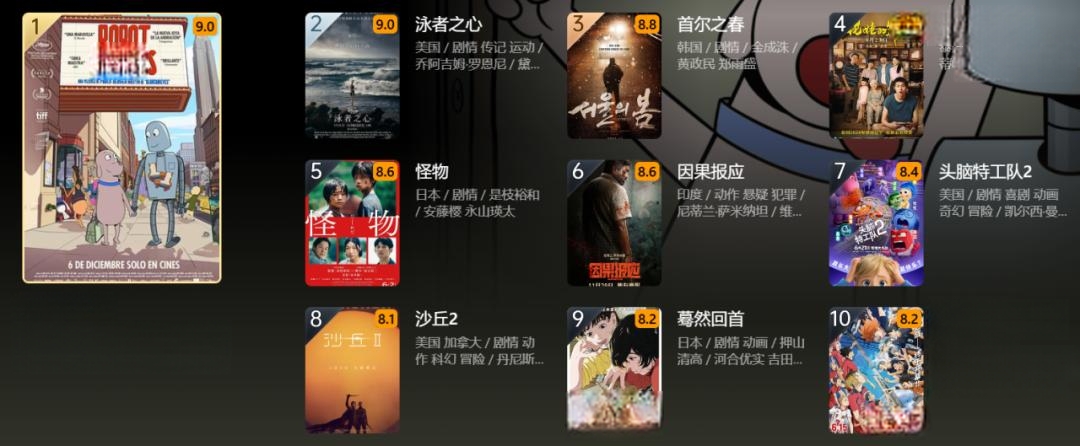Open 因果报应 movie card

click(x=614, y=223)
